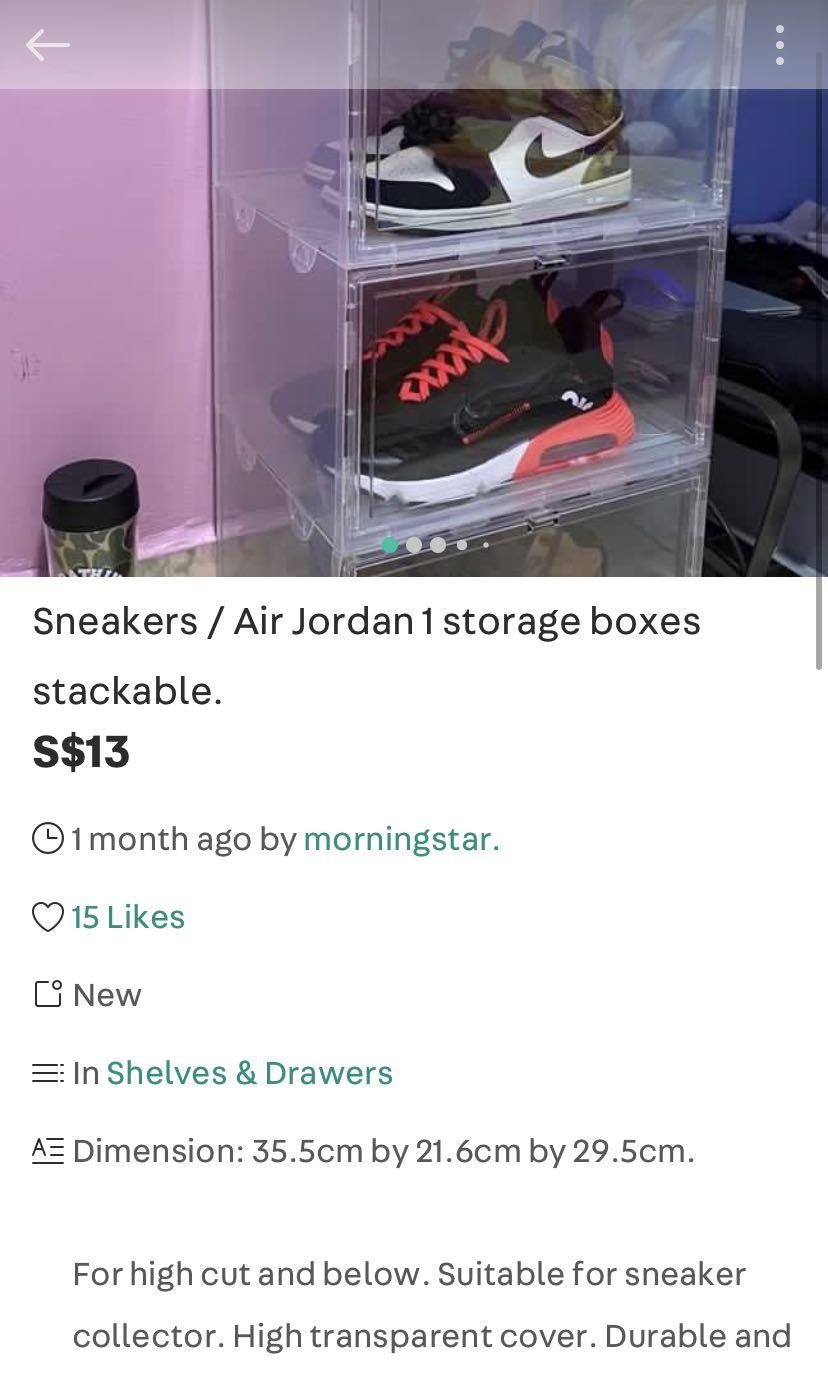Open the Shelves & Drawers category

pos(250,1073)
